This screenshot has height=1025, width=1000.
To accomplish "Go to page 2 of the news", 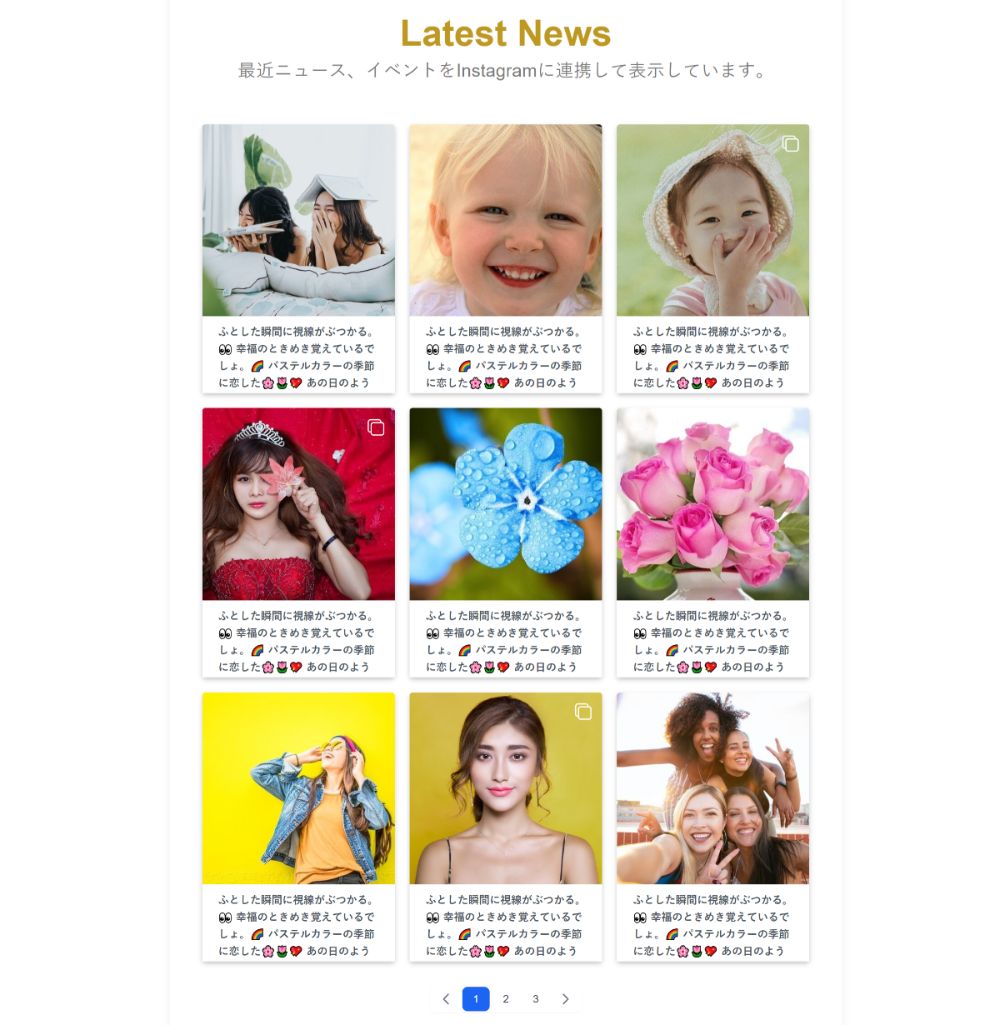I will point(506,999).
